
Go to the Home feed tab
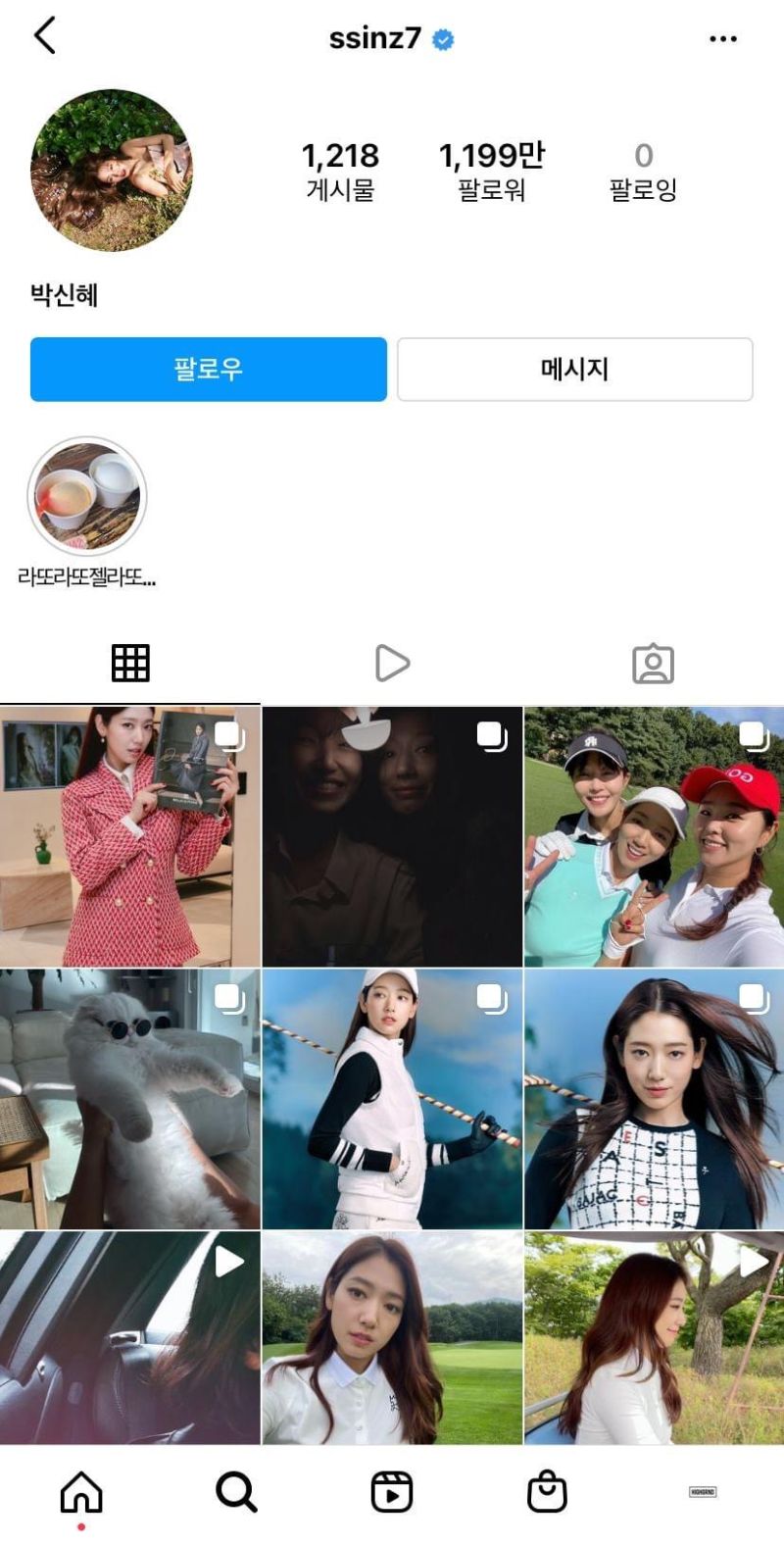pyautogui.click(x=81, y=1493)
